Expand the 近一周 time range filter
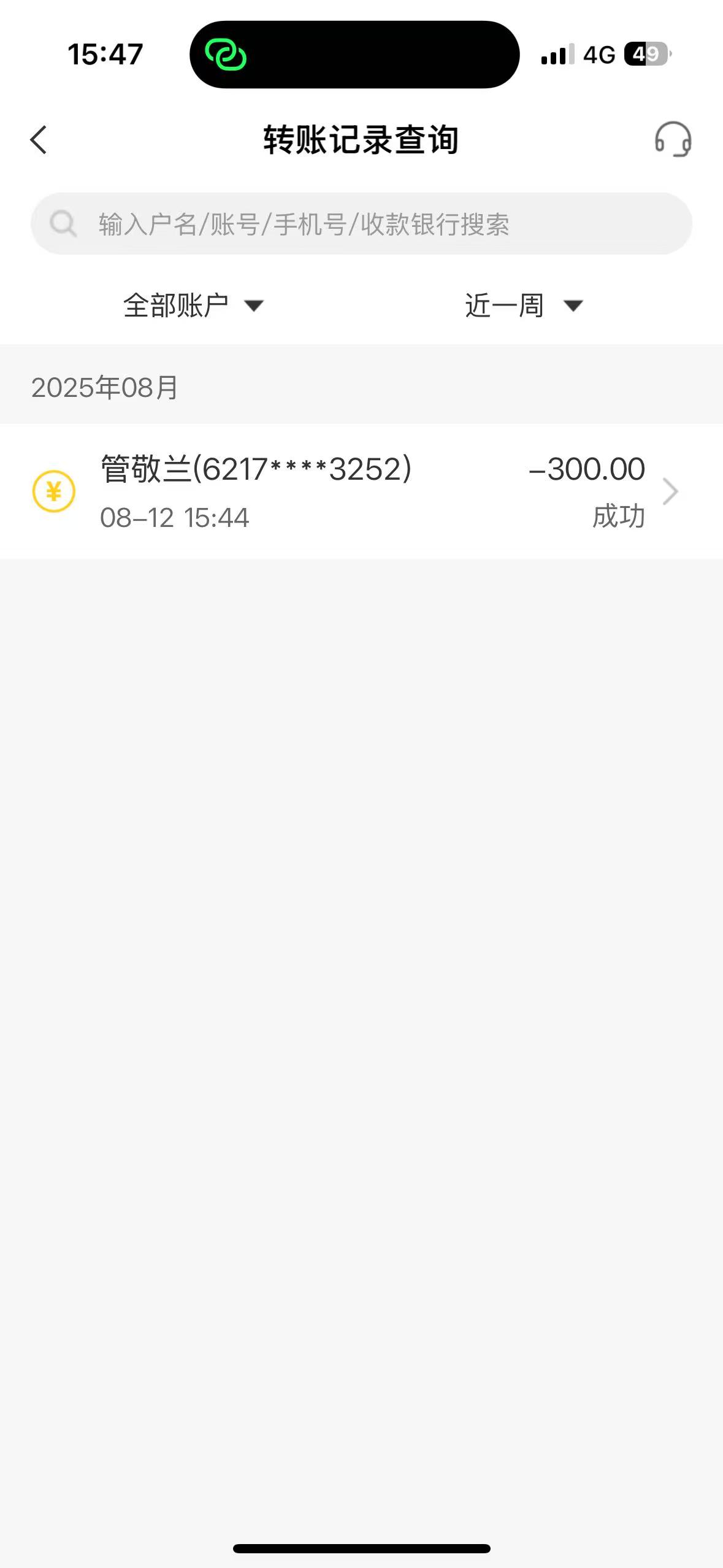Image resolution: width=723 pixels, height=1568 pixels. [x=523, y=306]
